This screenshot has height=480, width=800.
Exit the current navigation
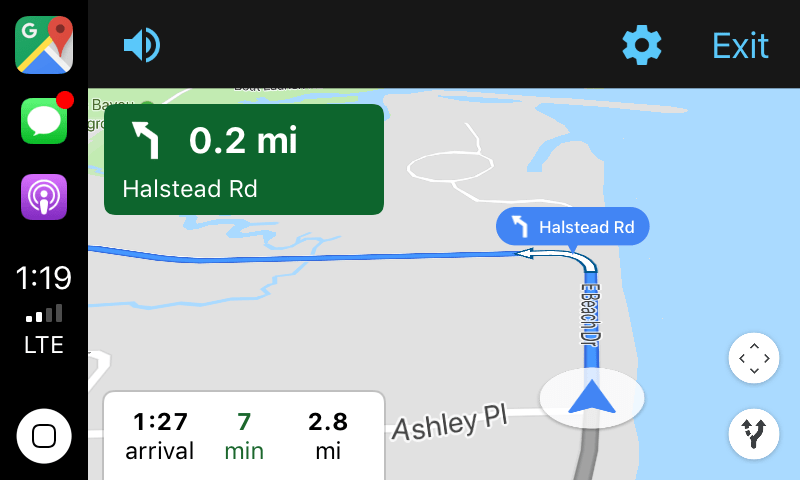(740, 45)
